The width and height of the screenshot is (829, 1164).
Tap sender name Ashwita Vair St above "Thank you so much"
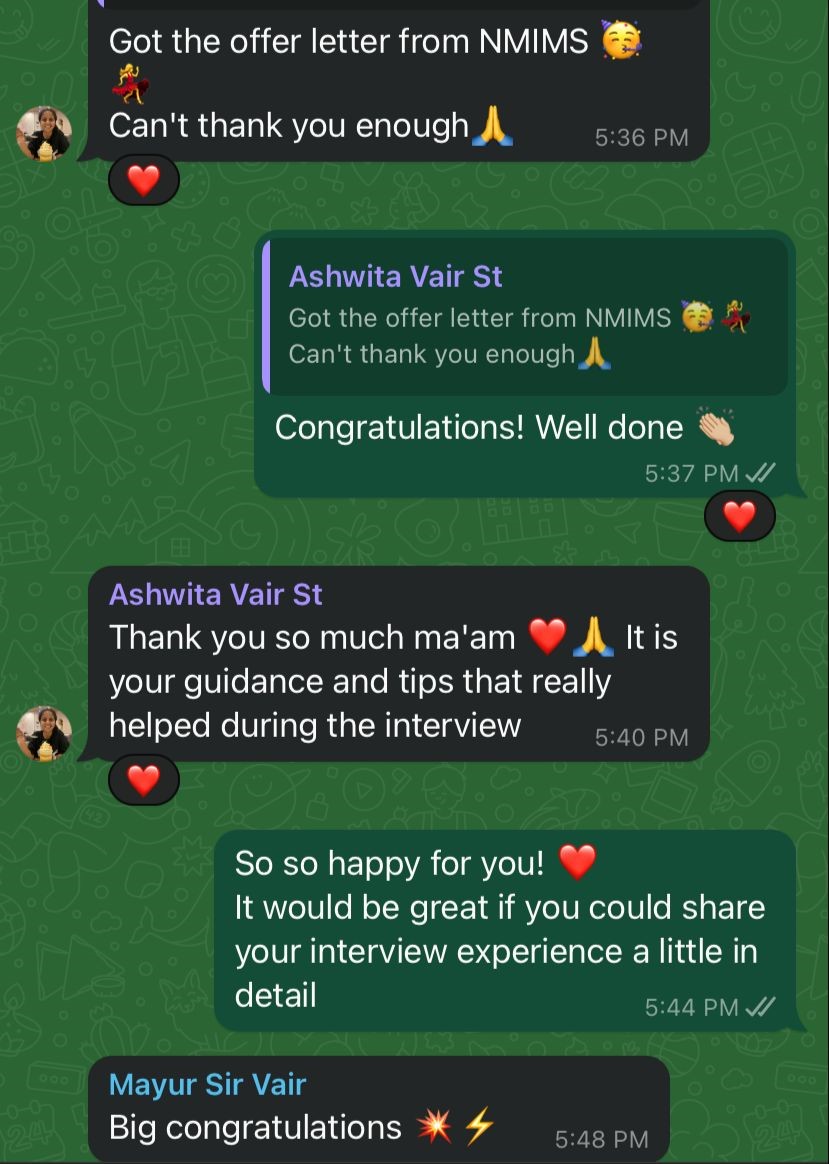216,594
